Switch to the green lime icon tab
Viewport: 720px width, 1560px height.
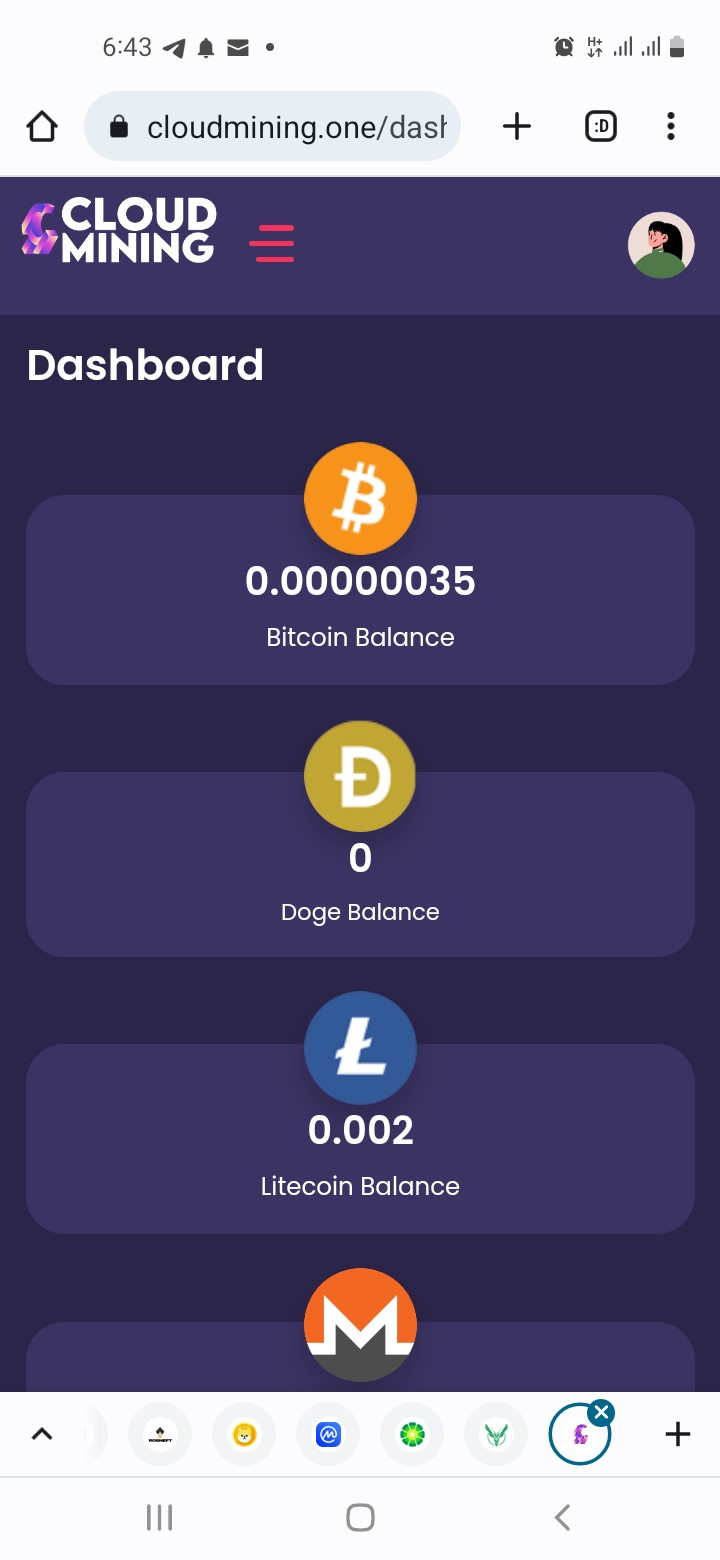[x=412, y=1435]
